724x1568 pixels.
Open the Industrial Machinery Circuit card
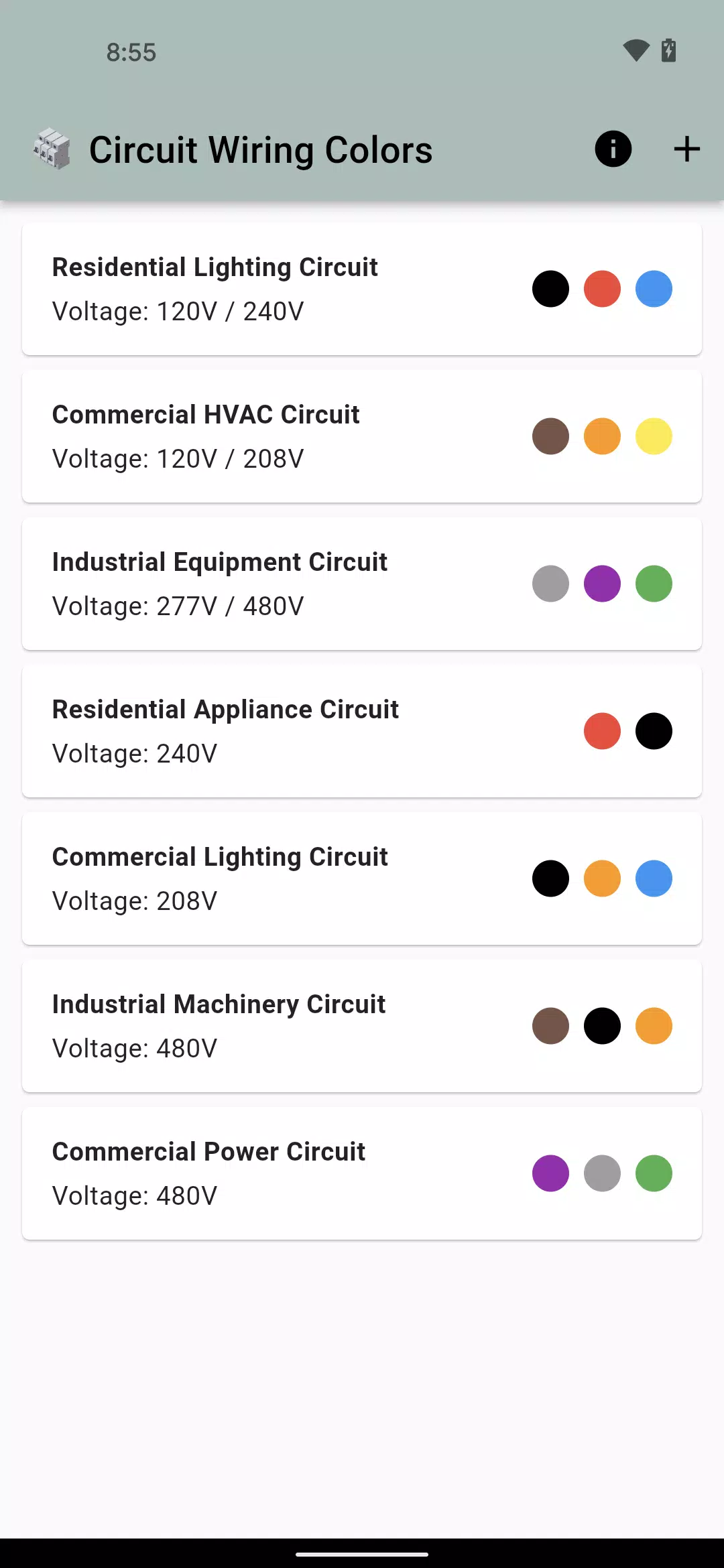pyautogui.click(x=362, y=1026)
